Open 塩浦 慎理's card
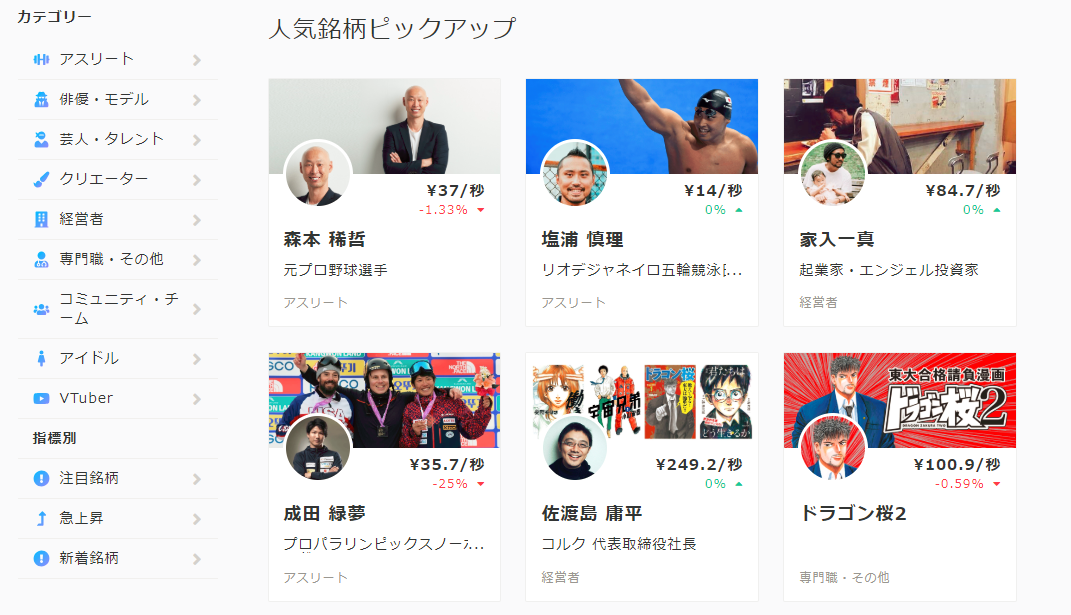 [x=641, y=239]
